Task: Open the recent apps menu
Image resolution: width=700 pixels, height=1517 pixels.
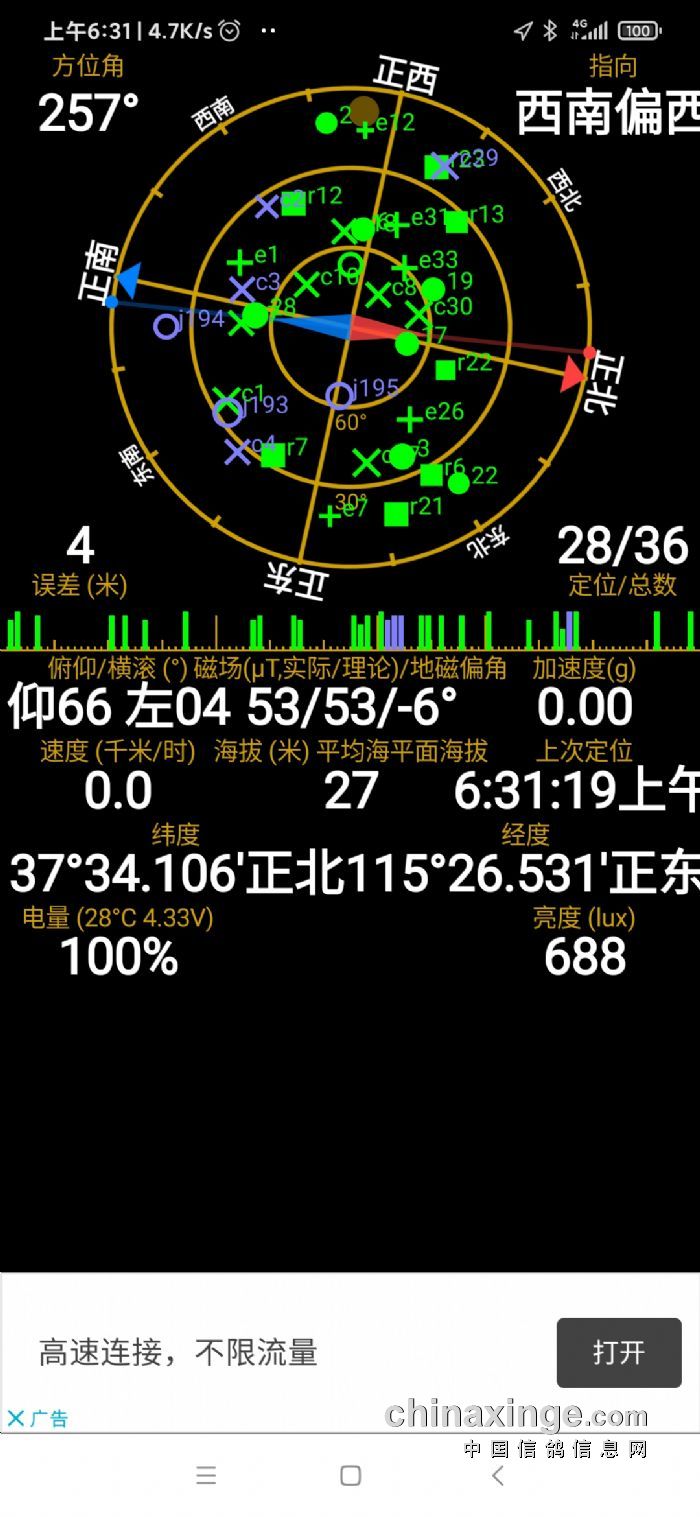Action: click(206, 1476)
